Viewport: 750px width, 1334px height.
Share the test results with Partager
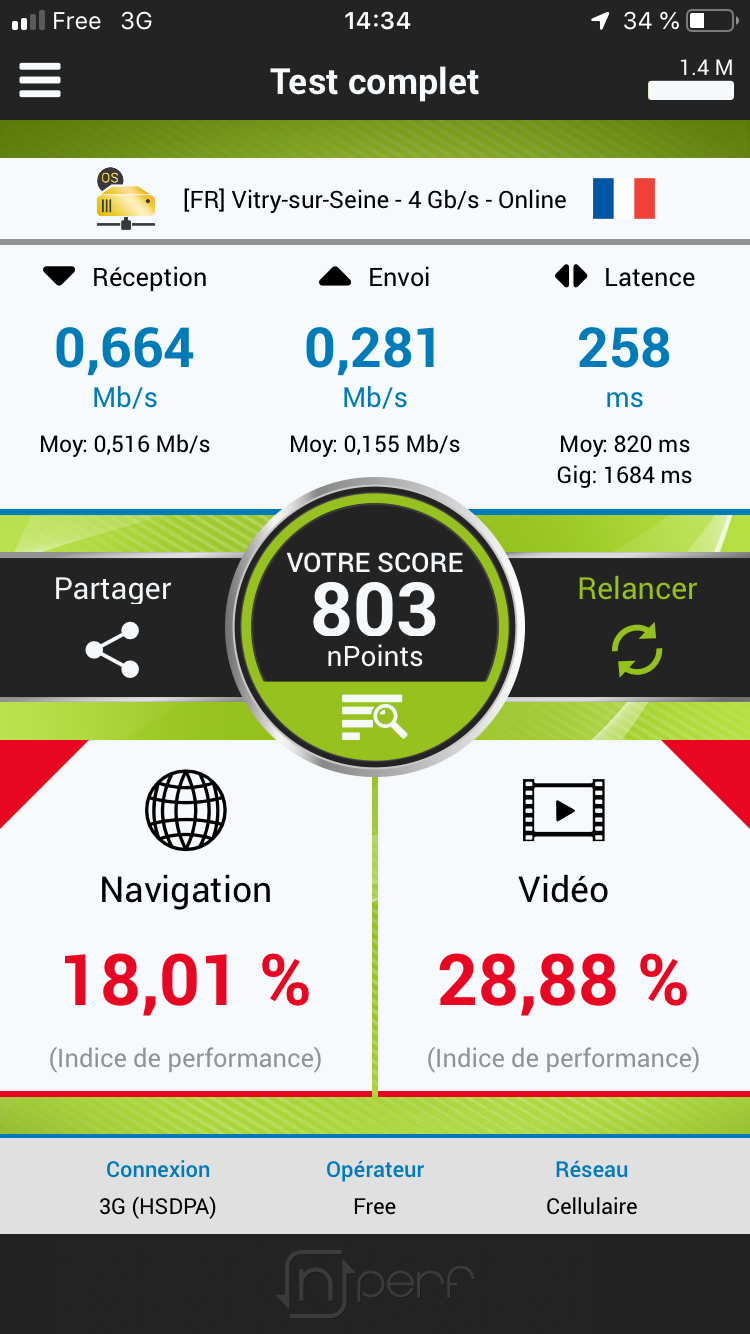pos(113,626)
